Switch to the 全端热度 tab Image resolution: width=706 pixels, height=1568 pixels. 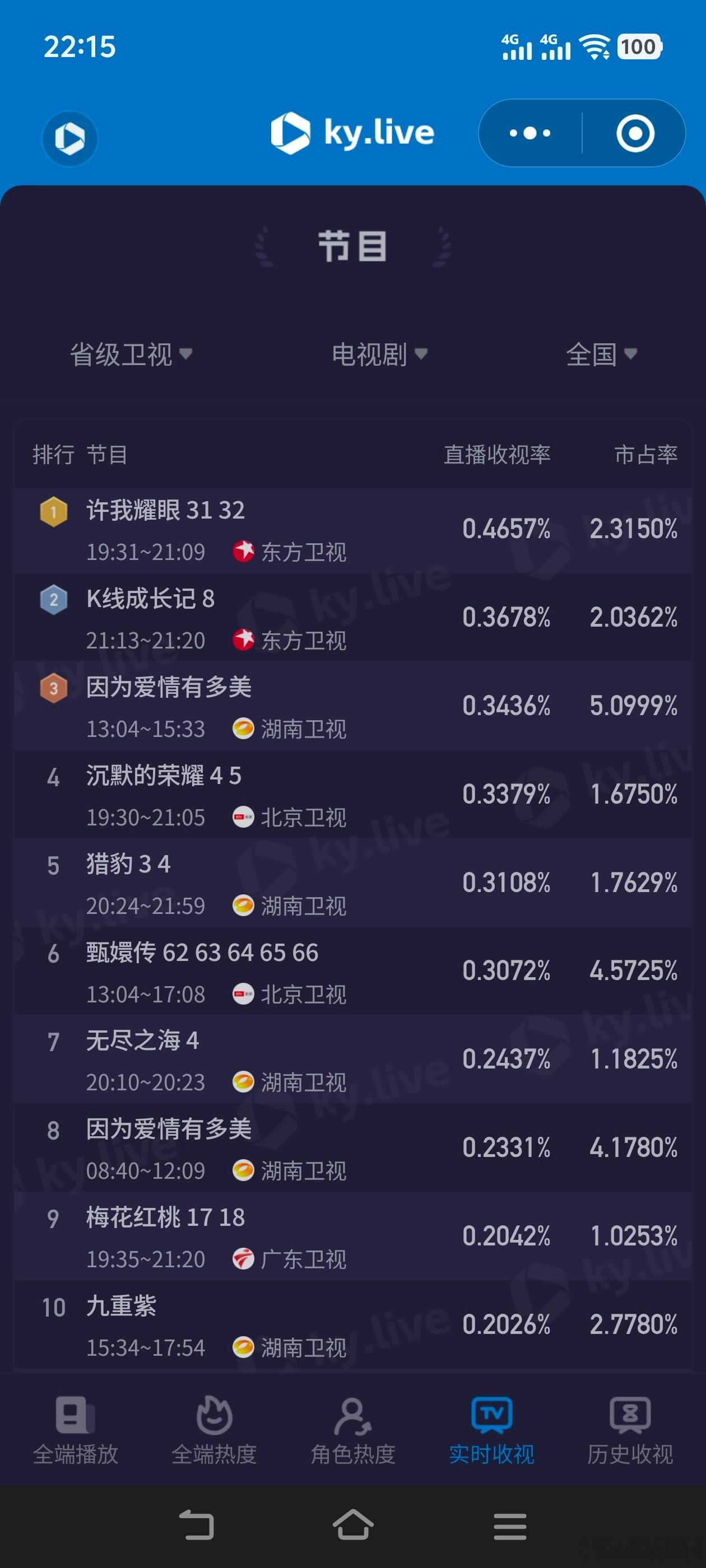(214, 1431)
